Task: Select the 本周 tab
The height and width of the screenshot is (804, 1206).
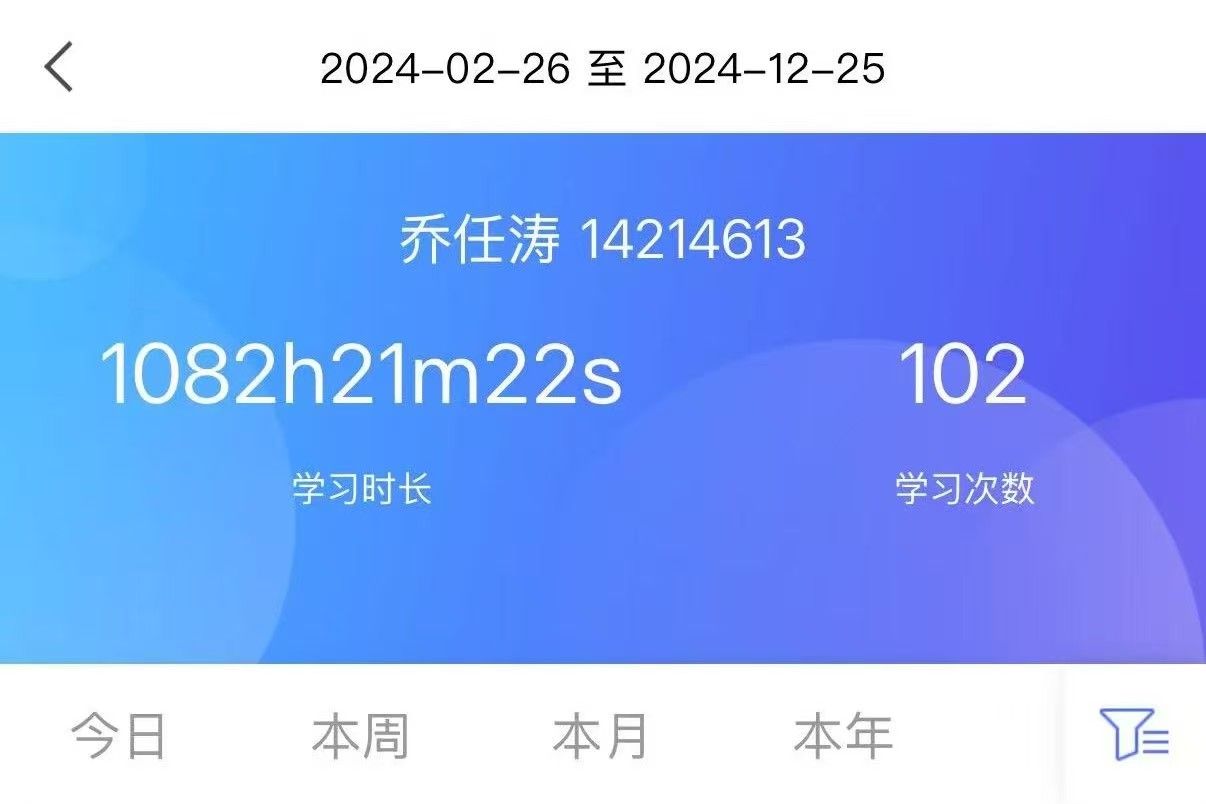Action: pyautogui.click(x=360, y=737)
